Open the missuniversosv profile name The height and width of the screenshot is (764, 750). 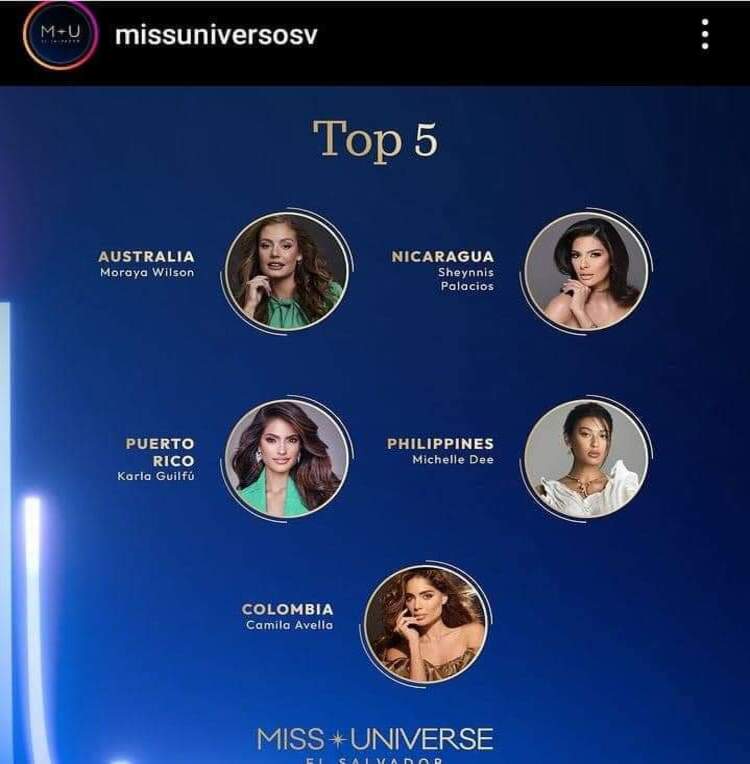click(x=216, y=35)
